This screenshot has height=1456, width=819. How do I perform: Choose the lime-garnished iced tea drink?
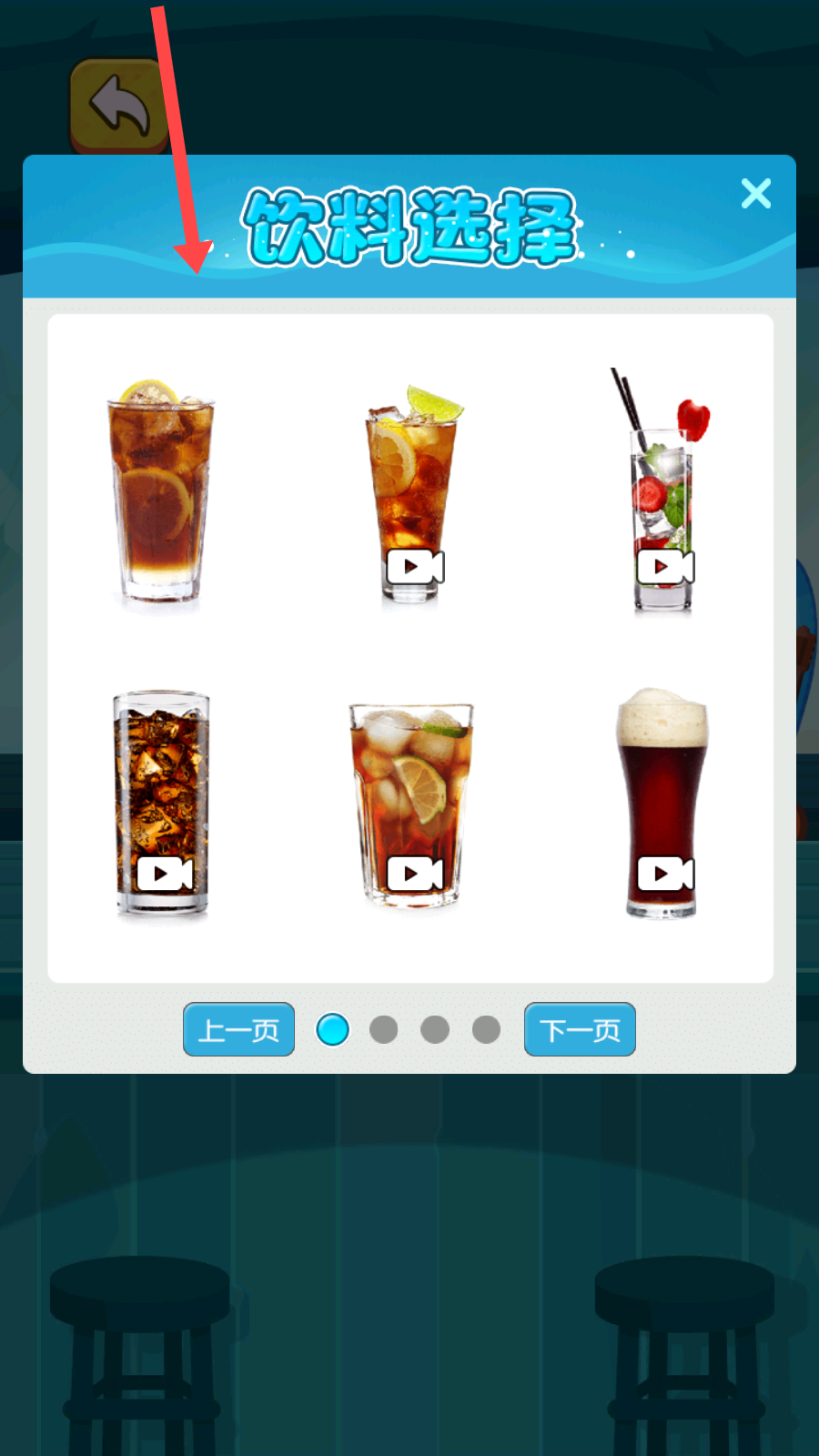point(413,493)
